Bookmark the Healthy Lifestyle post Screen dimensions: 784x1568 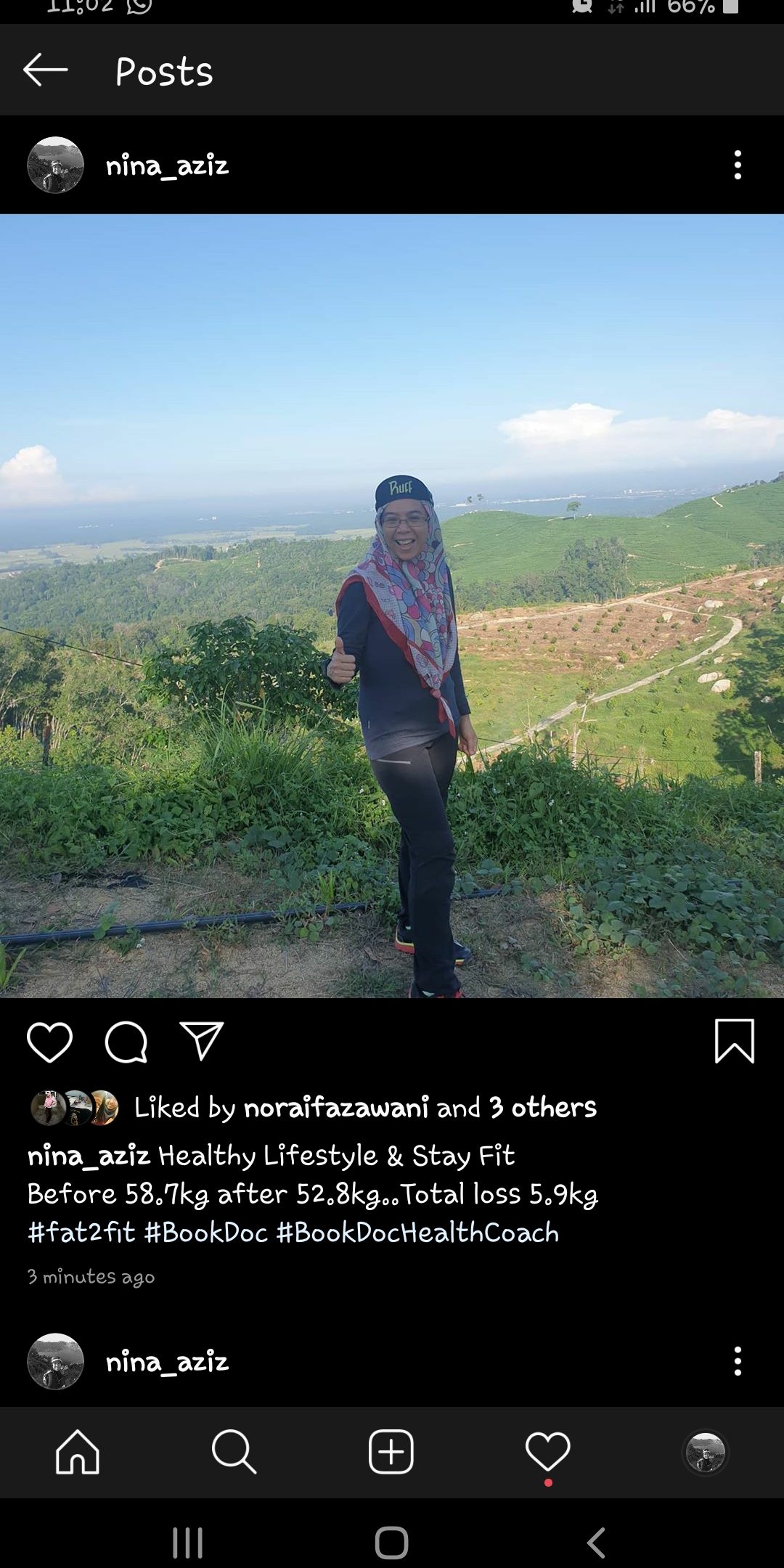click(734, 1041)
